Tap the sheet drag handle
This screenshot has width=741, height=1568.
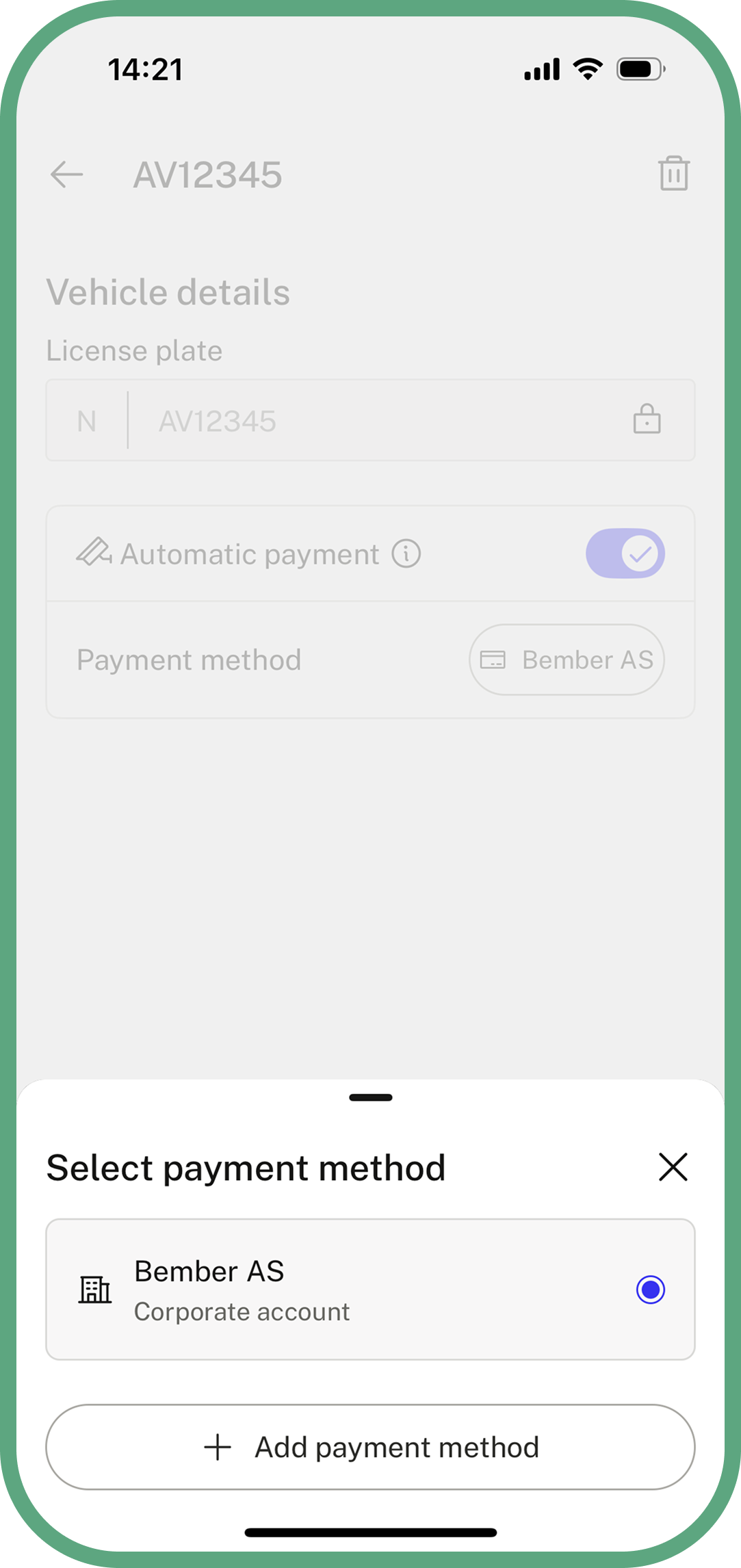[x=370, y=1097]
